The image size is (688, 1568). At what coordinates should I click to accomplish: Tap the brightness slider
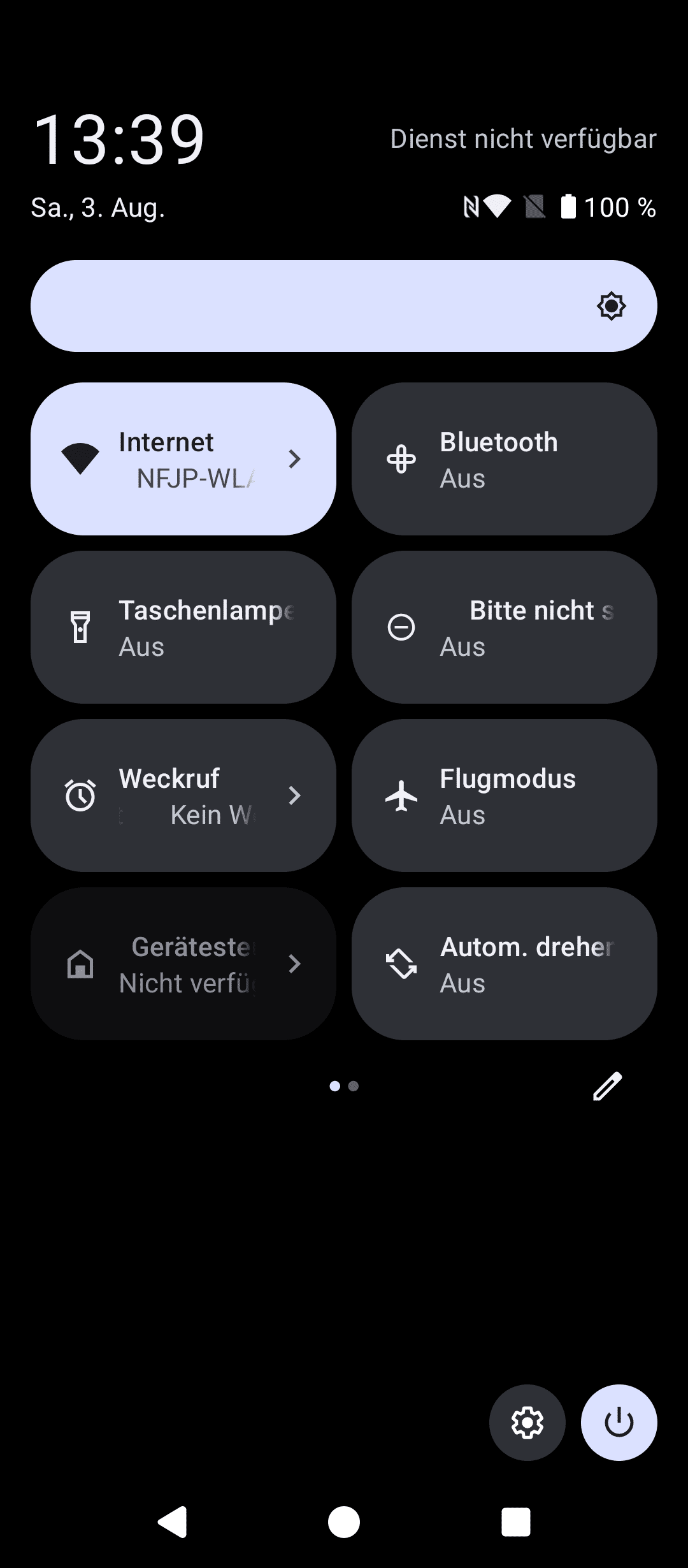pyautogui.click(x=344, y=306)
